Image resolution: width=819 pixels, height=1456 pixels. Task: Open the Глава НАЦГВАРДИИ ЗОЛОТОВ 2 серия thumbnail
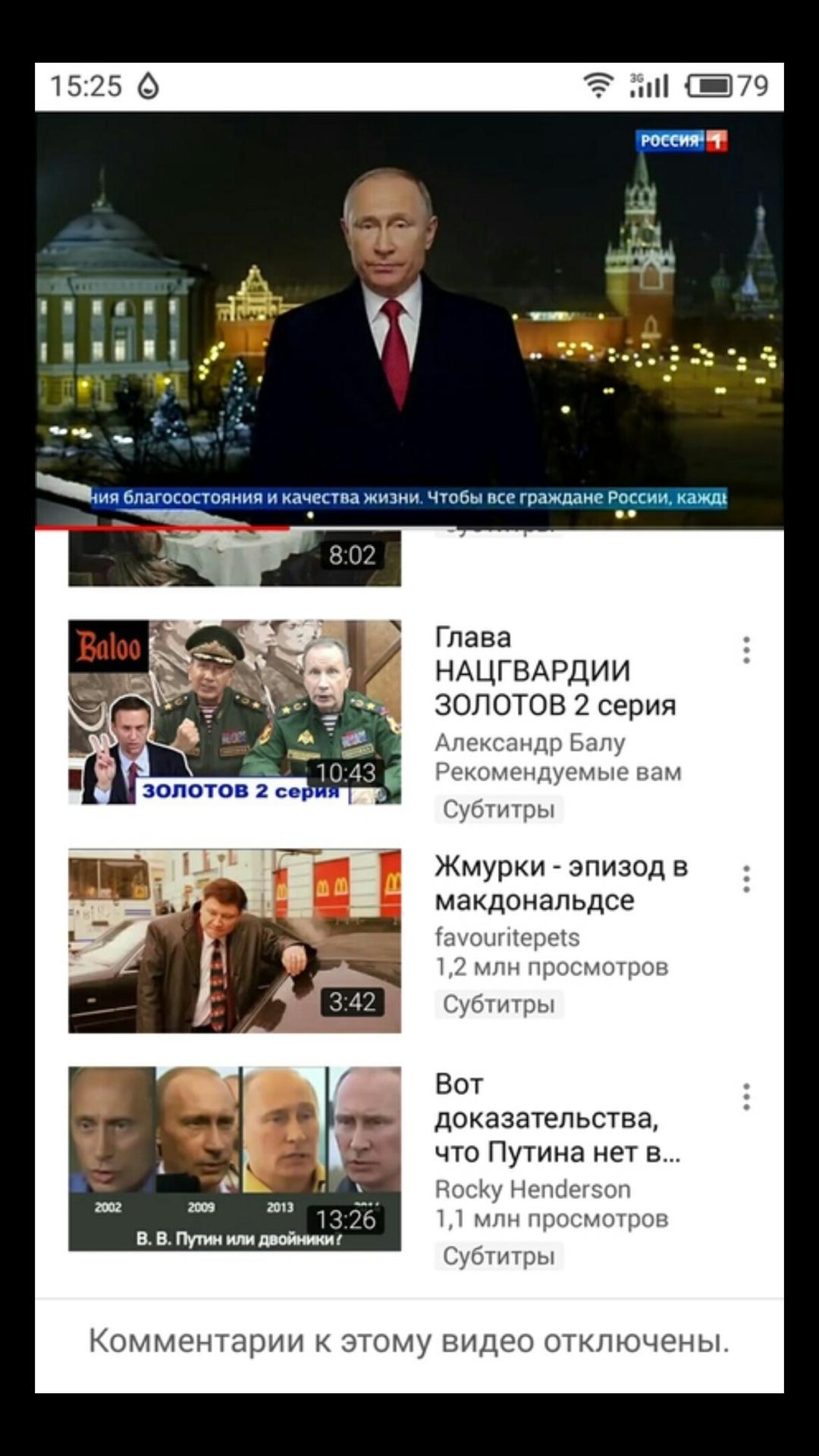pos(234,712)
